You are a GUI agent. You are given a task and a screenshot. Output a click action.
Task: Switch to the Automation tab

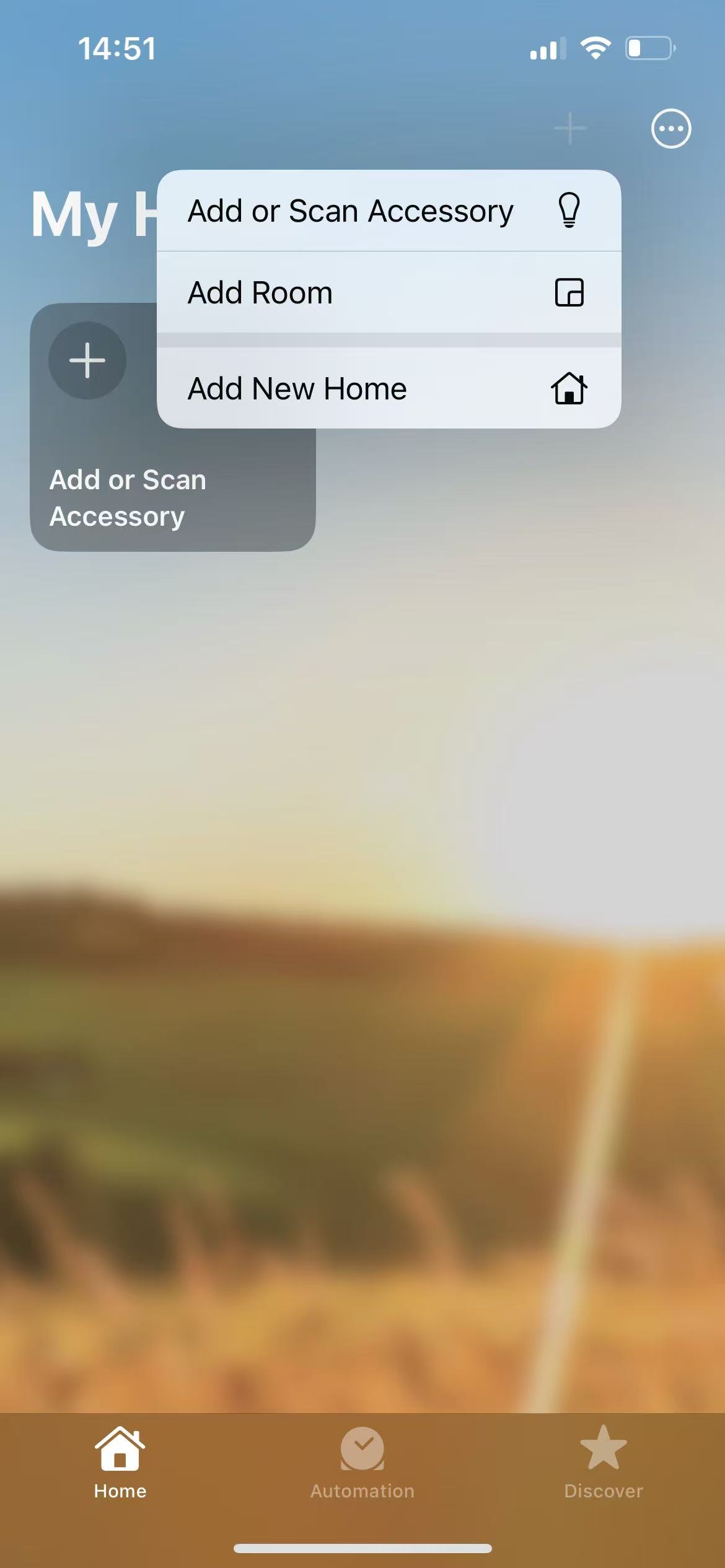click(x=362, y=1463)
